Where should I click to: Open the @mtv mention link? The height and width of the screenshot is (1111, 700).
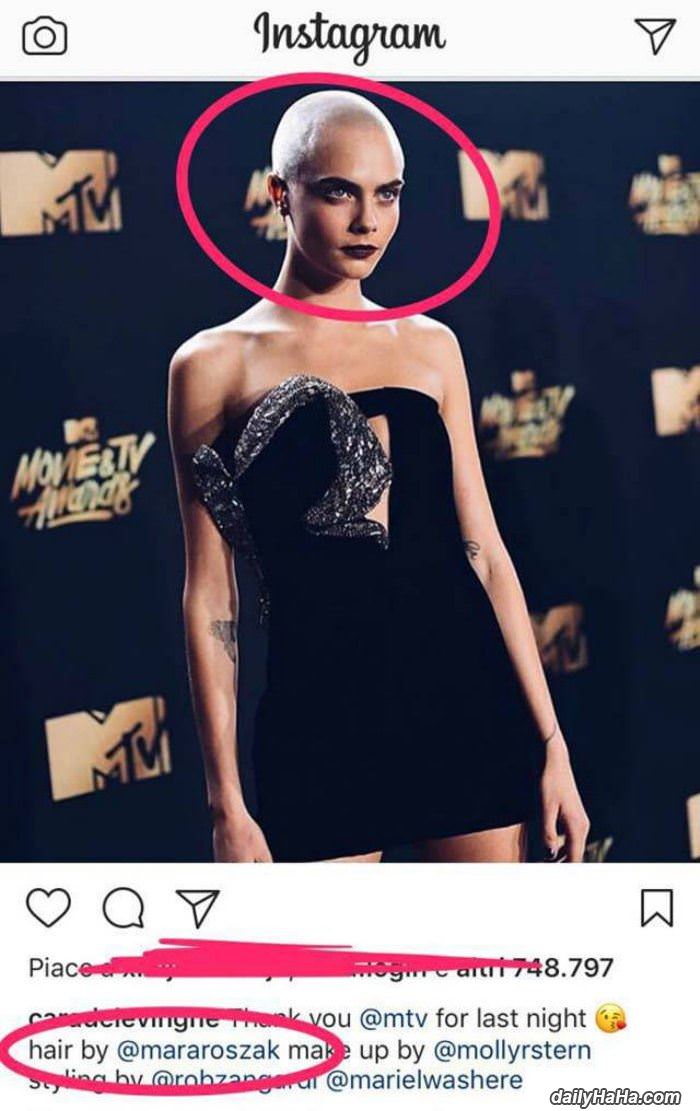click(385, 1019)
